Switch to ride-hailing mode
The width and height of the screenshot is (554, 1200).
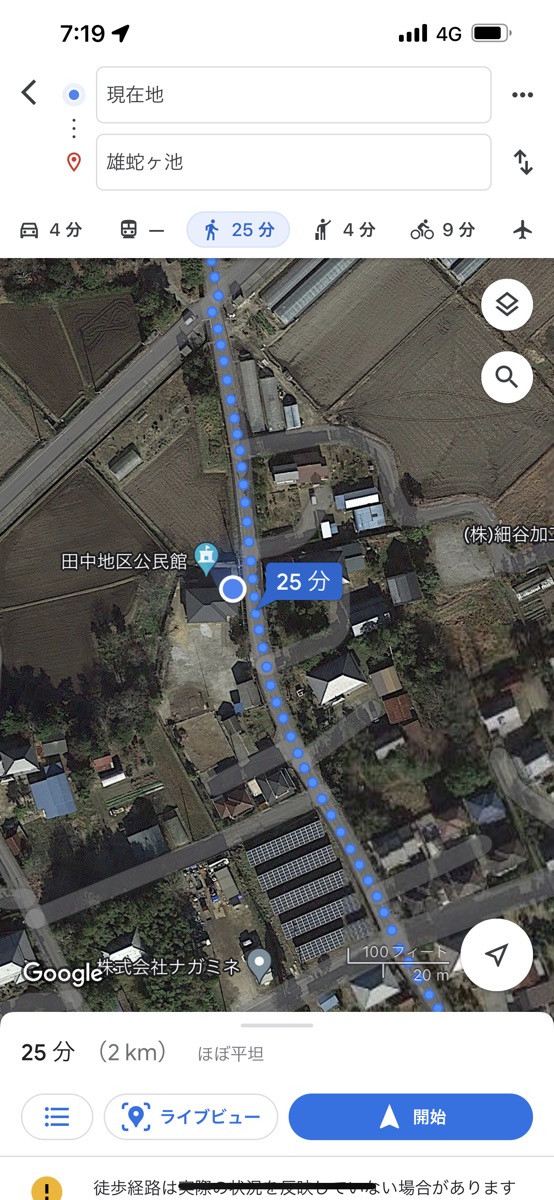345,230
